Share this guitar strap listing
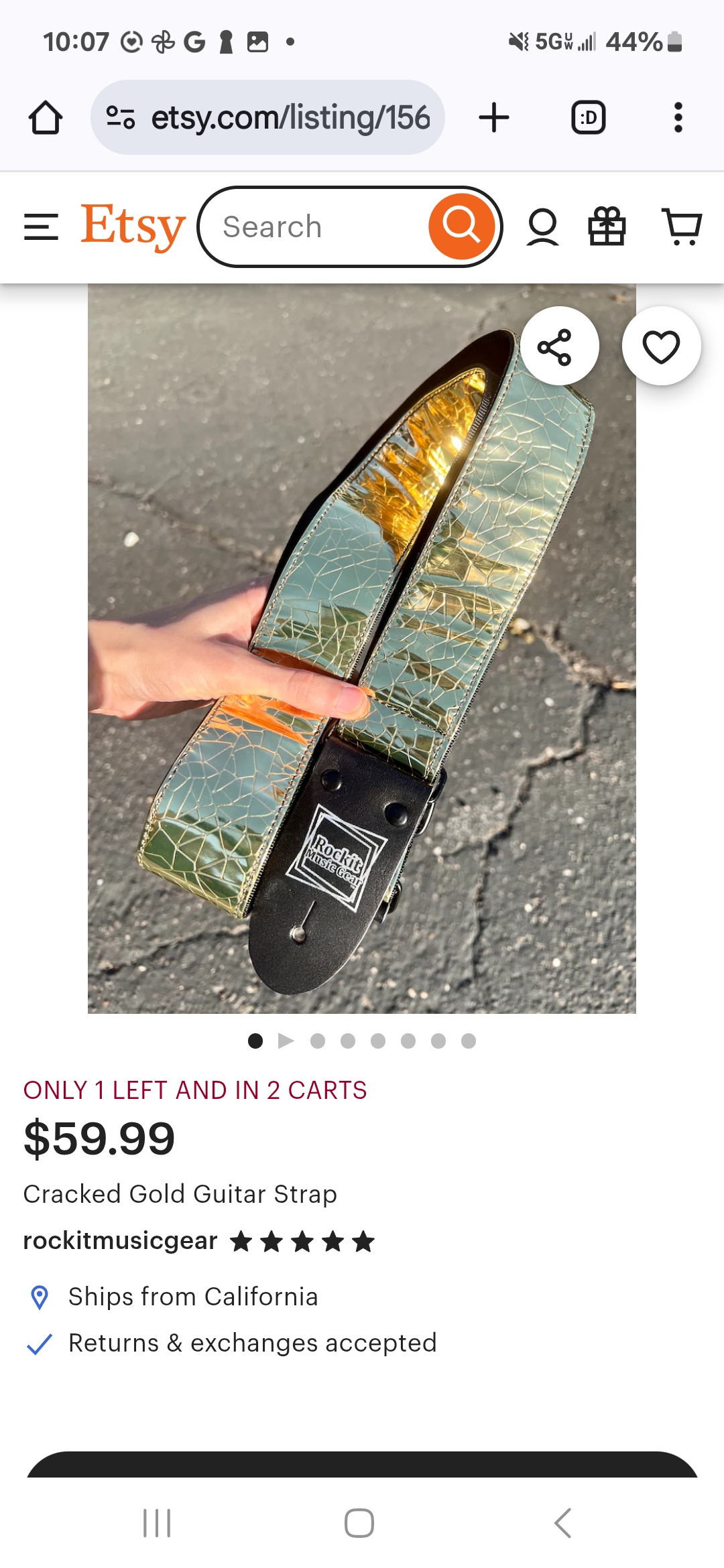Viewport: 724px width, 1568px height. point(554,346)
